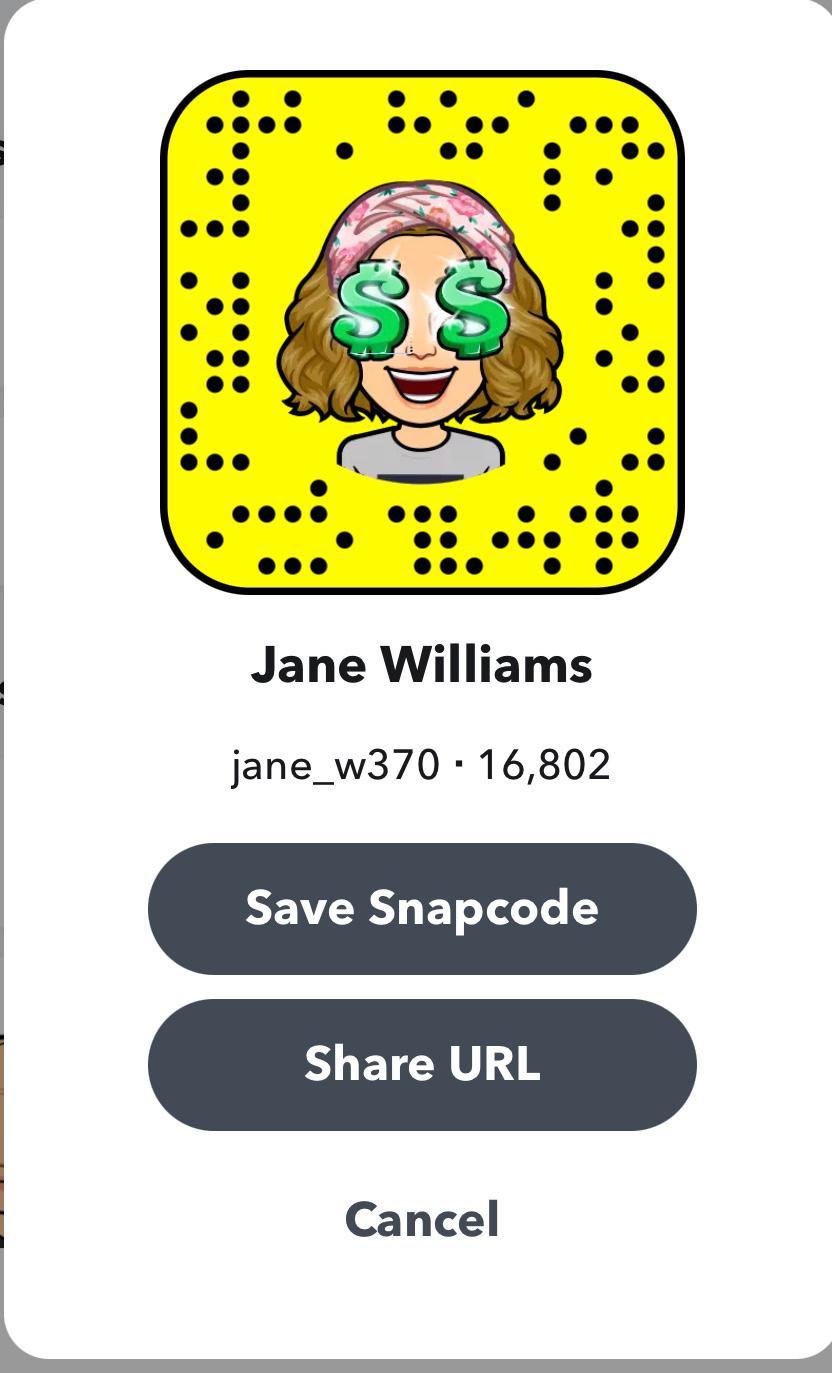The height and width of the screenshot is (1373, 832).
Task: Save the Snapcode to the device
Action: pos(422,908)
